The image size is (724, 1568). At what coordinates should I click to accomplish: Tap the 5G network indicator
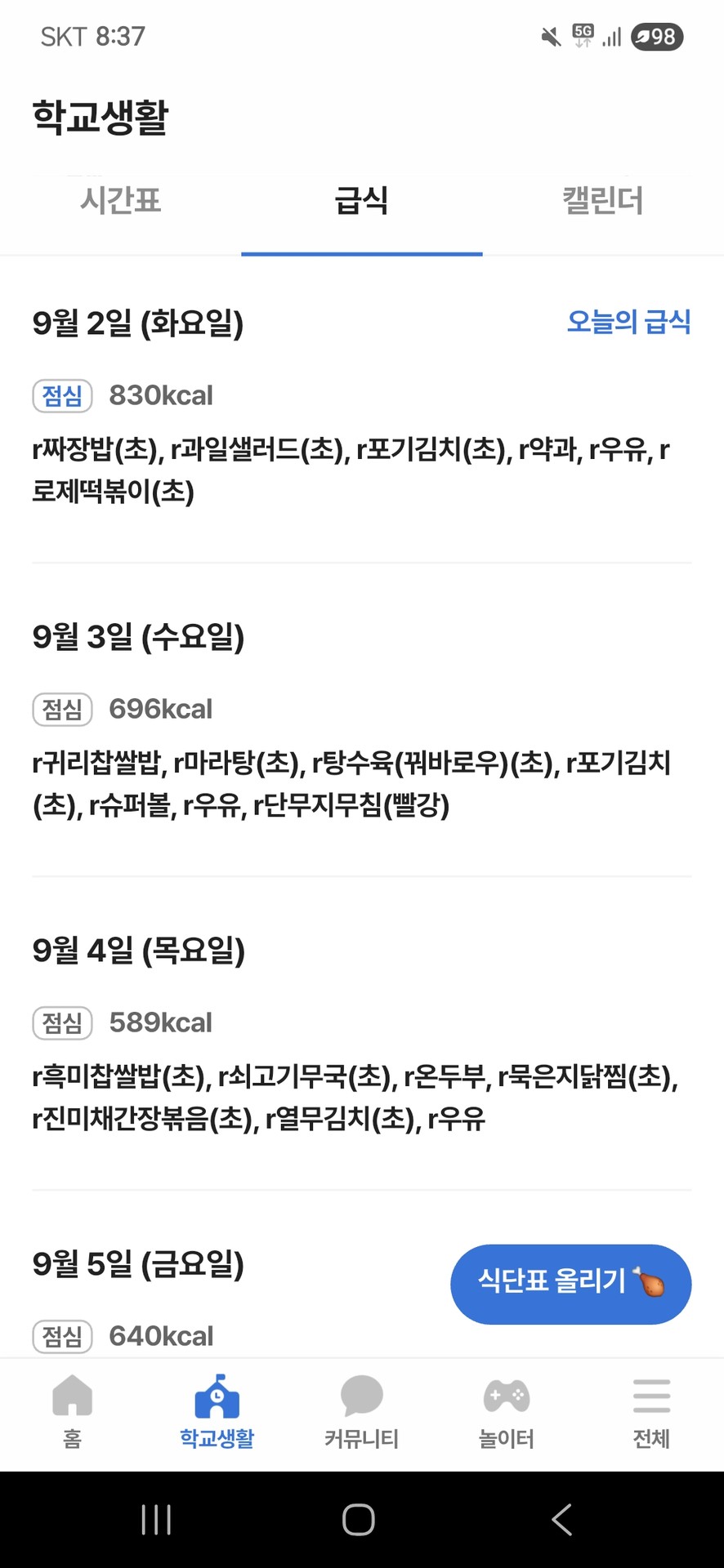(580, 33)
